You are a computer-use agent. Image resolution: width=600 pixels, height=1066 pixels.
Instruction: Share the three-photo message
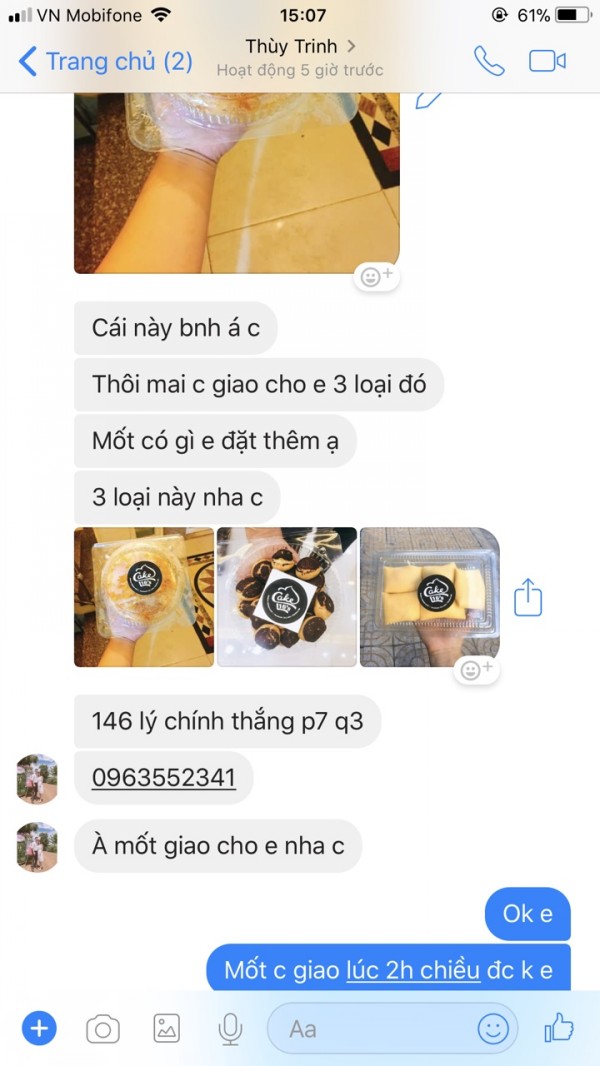[x=528, y=598]
